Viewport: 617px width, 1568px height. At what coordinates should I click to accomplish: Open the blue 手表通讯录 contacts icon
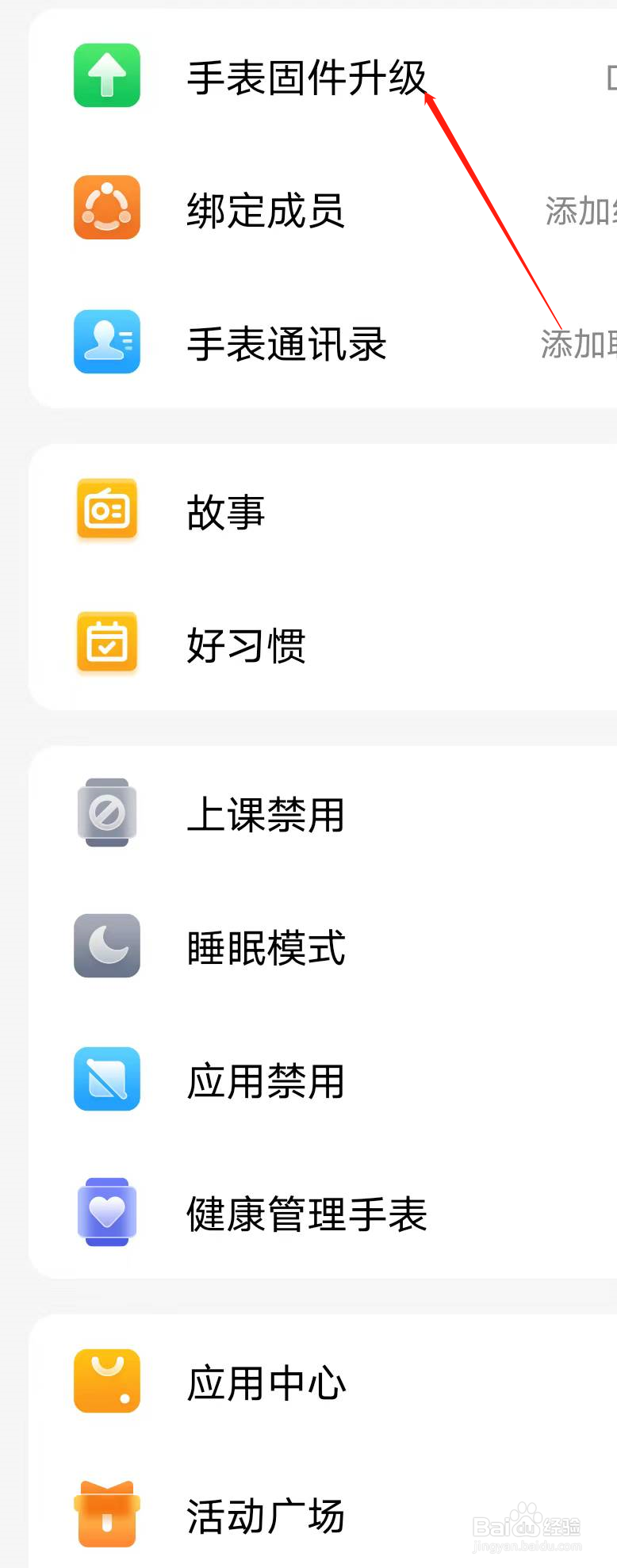click(x=106, y=342)
